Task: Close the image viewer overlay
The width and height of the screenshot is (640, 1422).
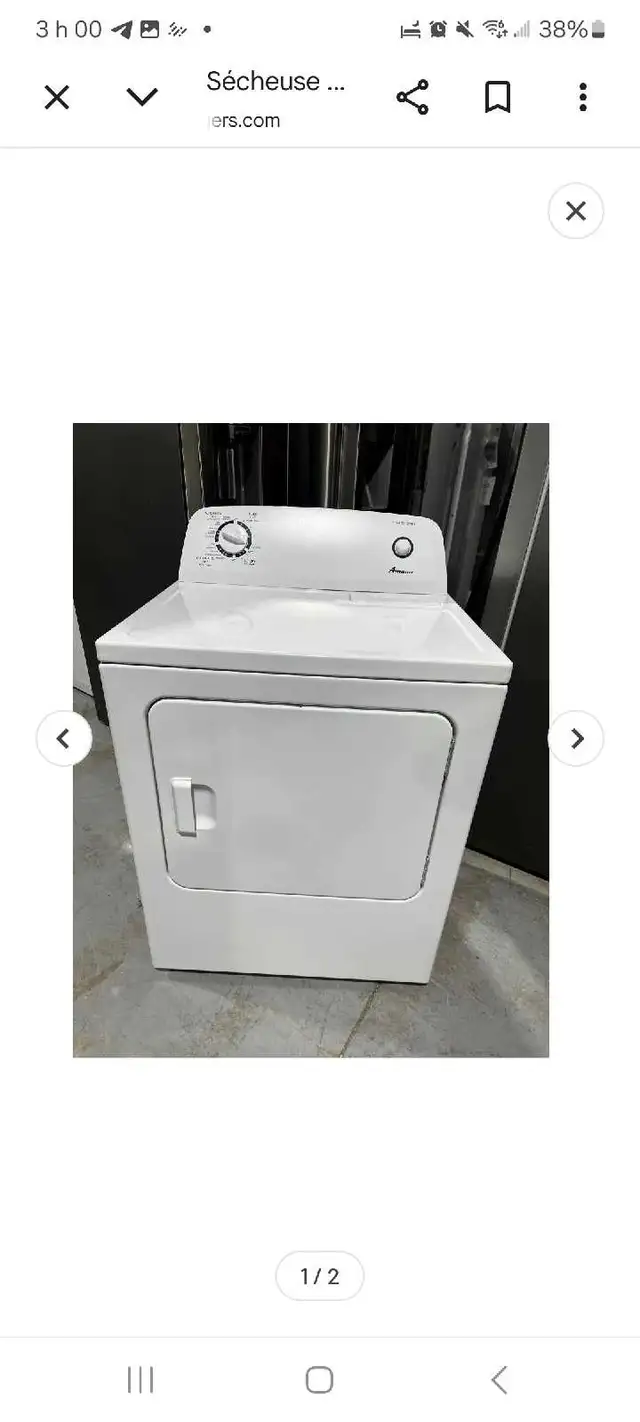Action: (576, 211)
